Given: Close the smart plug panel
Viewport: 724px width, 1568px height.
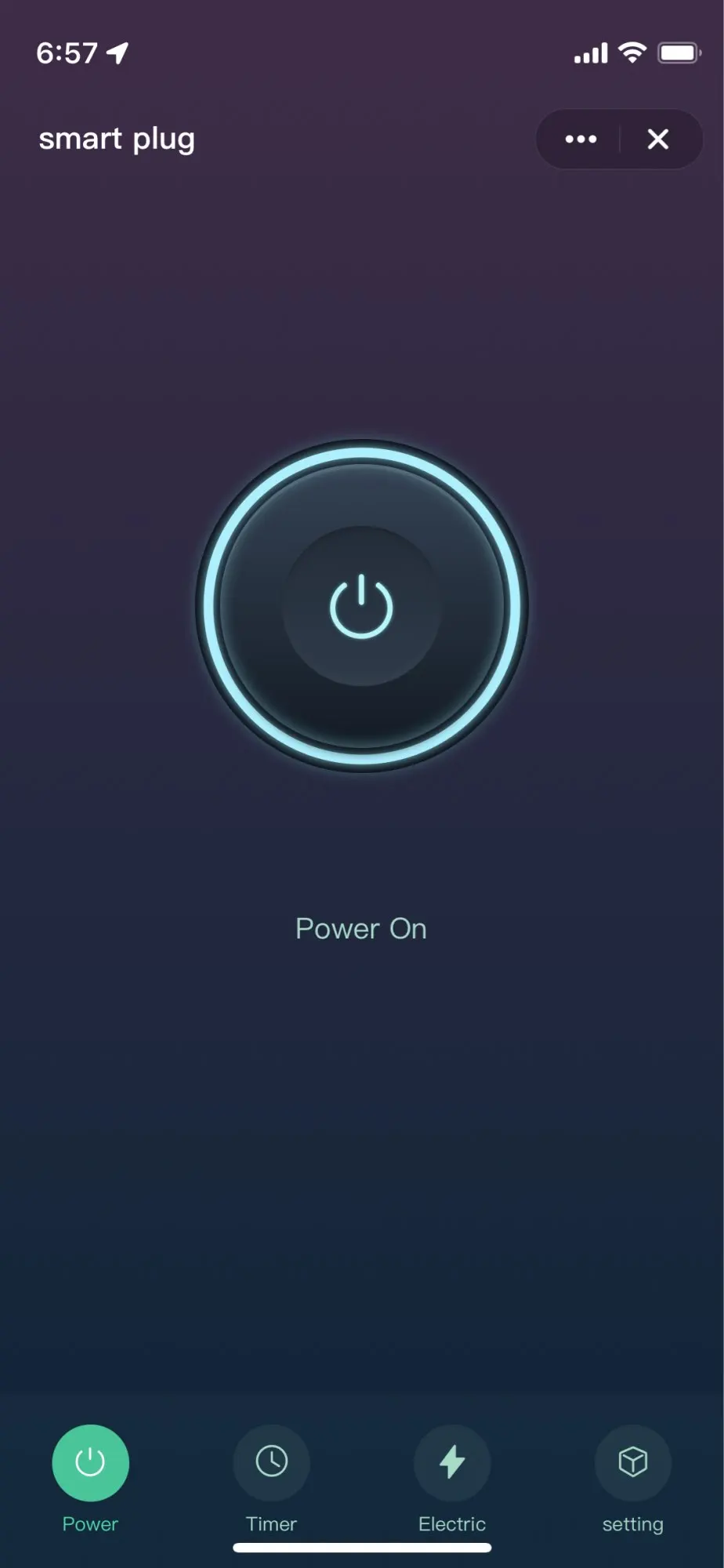Looking at the screenshot, I should (x=658, y=140).
